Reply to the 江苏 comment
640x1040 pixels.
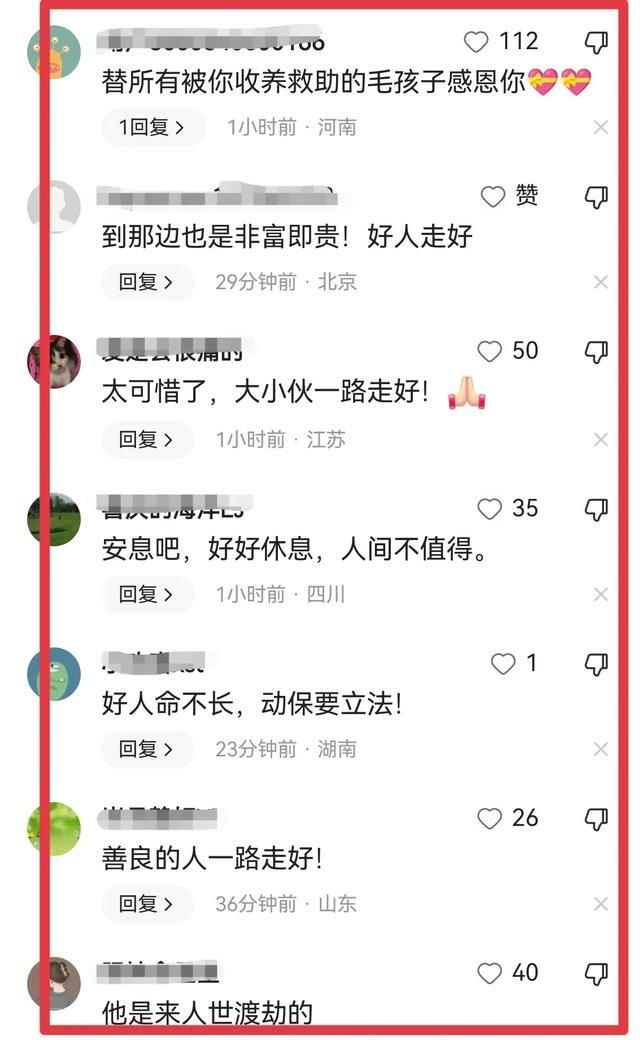(146, 440)
